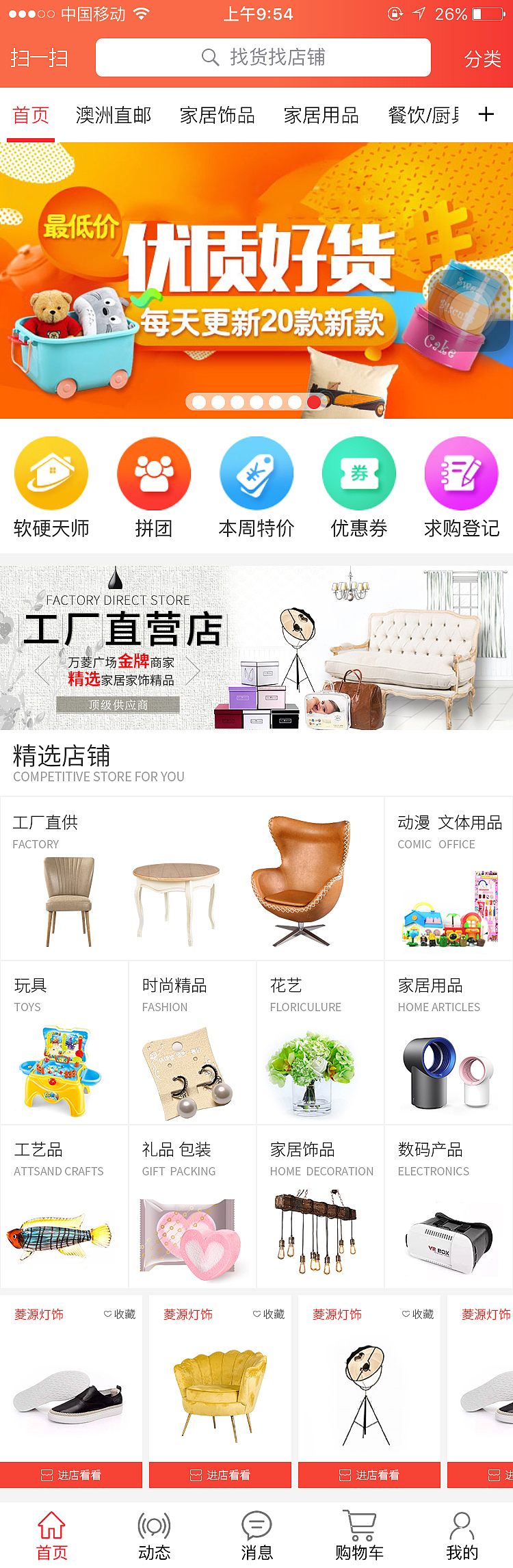Open the 分类 categories page
The image size is (513, 1568).
point(483,59)
